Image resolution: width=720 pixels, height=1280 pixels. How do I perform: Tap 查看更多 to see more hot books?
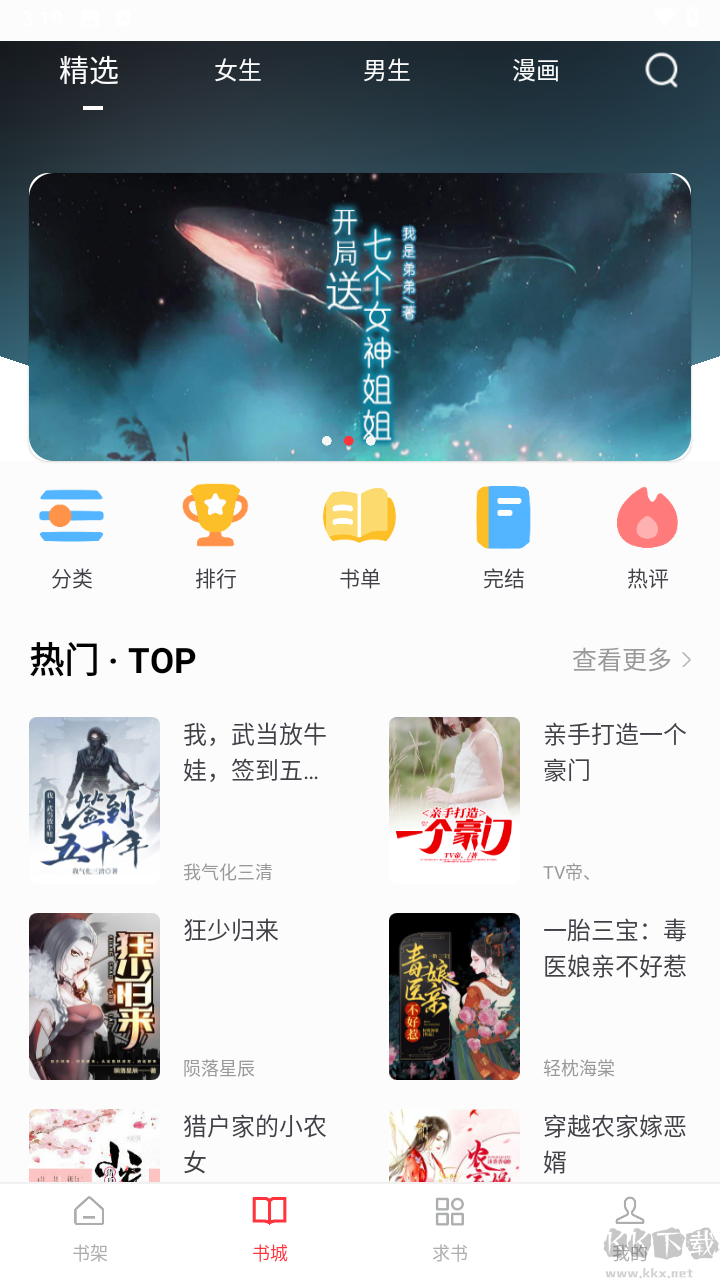tap(622, 660)
